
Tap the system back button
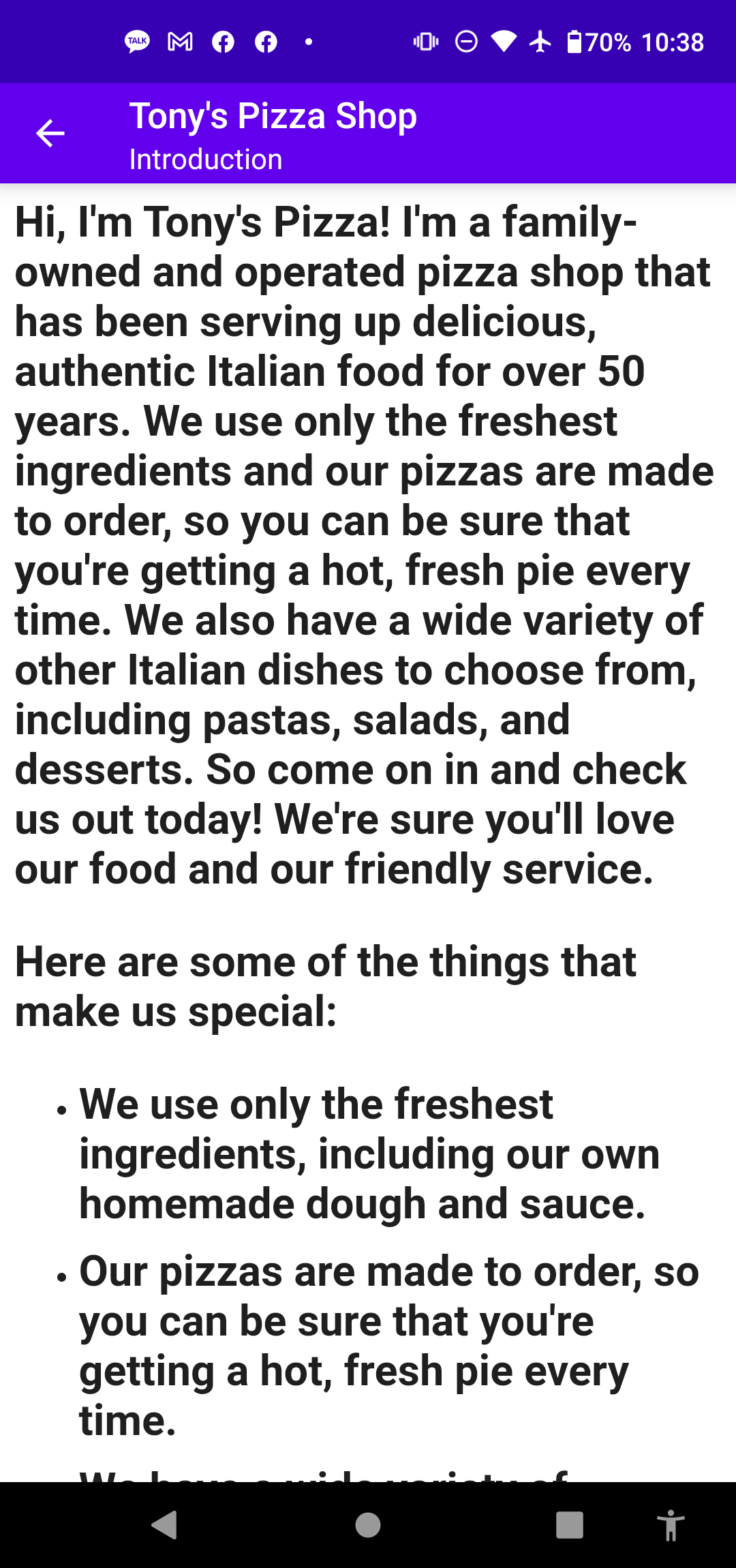point(165,1525)
